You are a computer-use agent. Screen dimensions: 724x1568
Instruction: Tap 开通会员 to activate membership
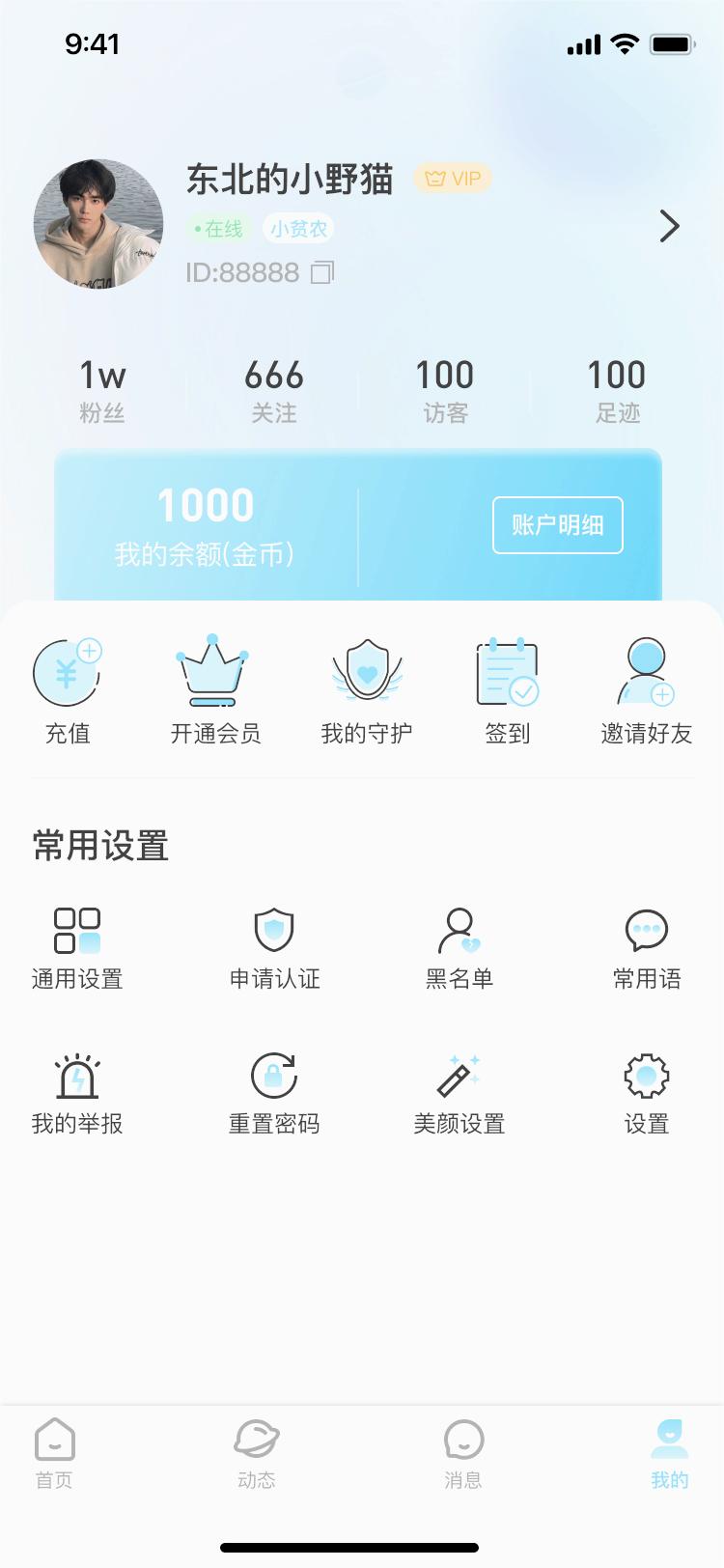214,689
